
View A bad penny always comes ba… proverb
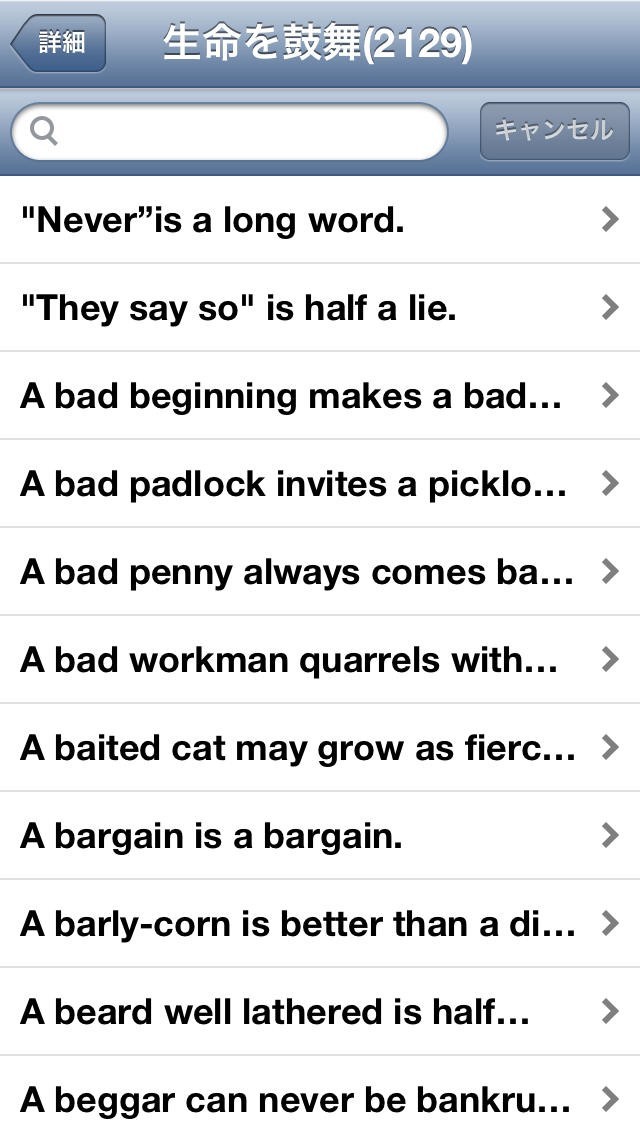[320, 572]
